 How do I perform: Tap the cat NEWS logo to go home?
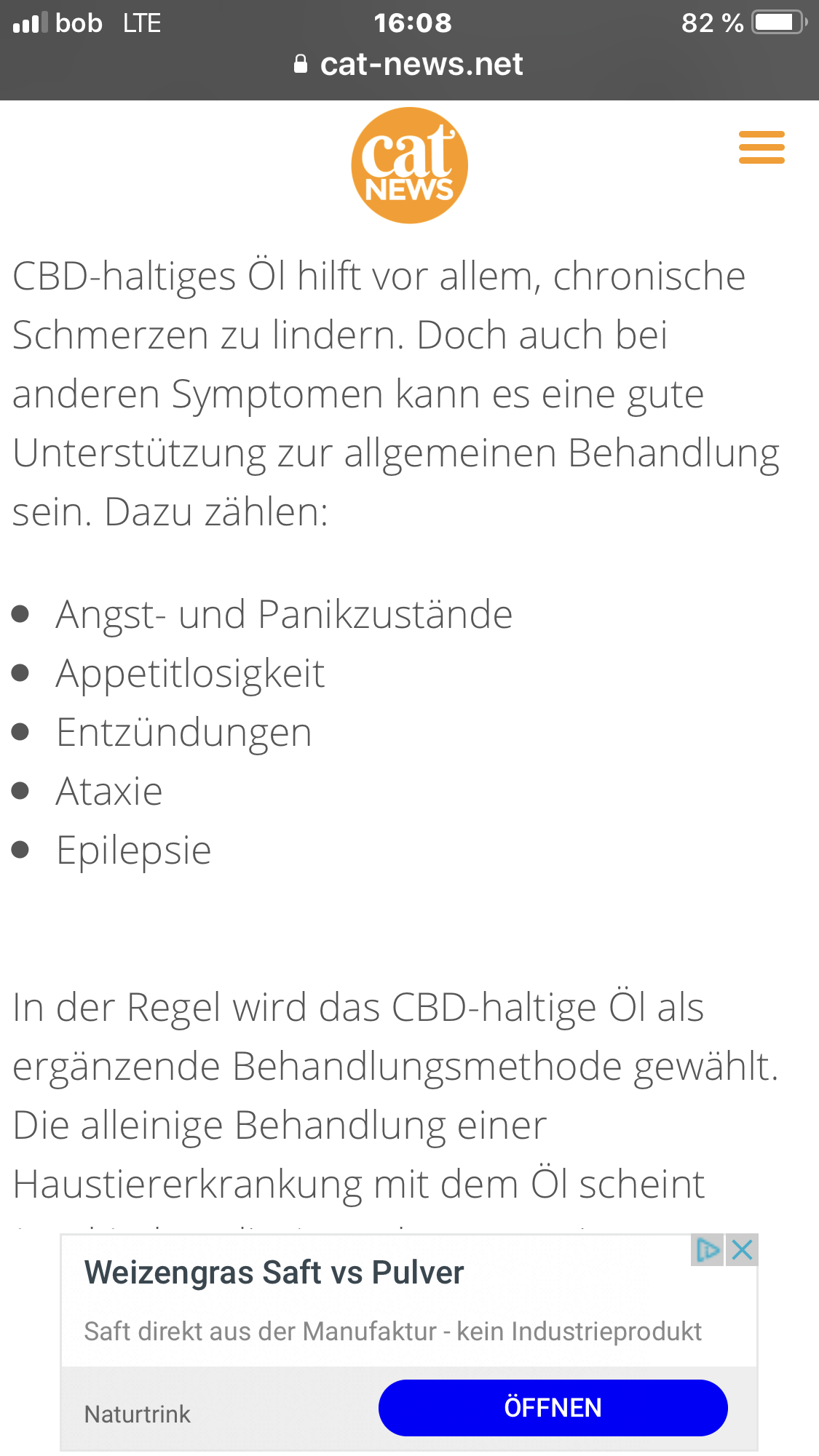click(409, 165)
